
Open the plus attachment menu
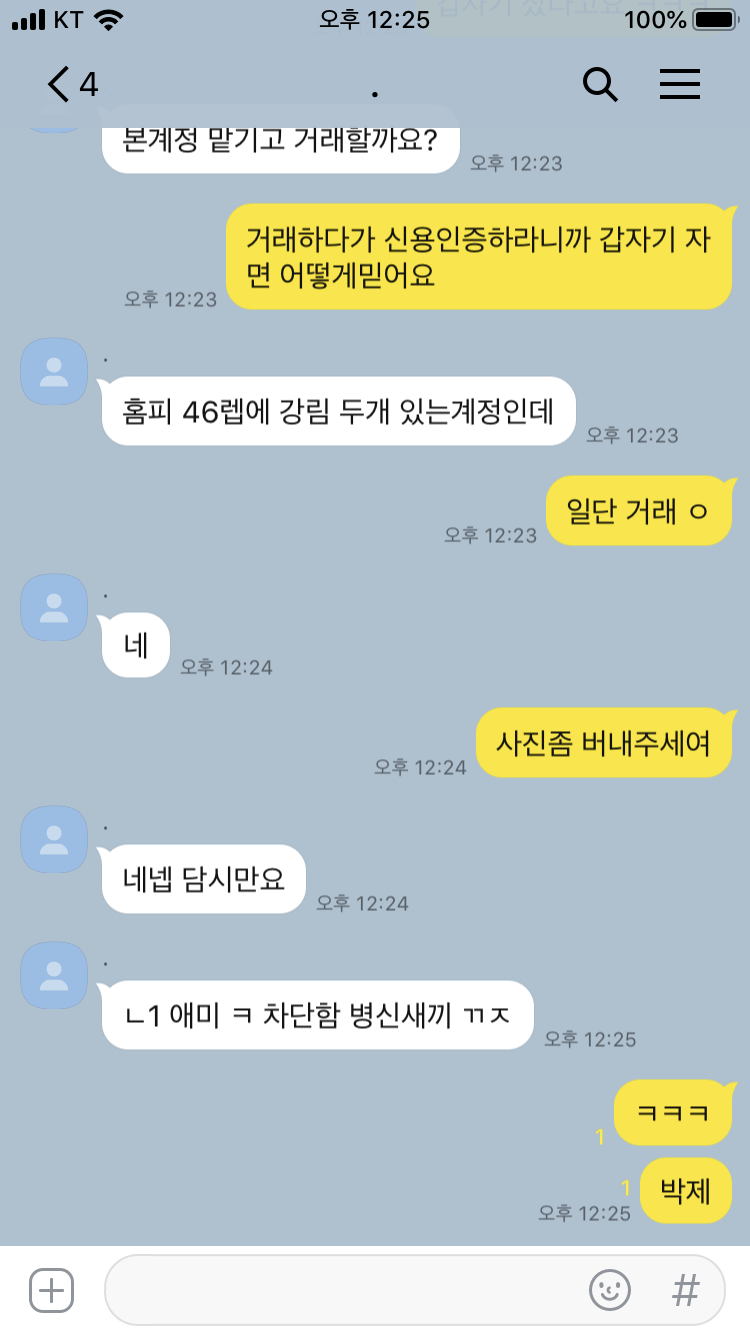[51, 1290]
